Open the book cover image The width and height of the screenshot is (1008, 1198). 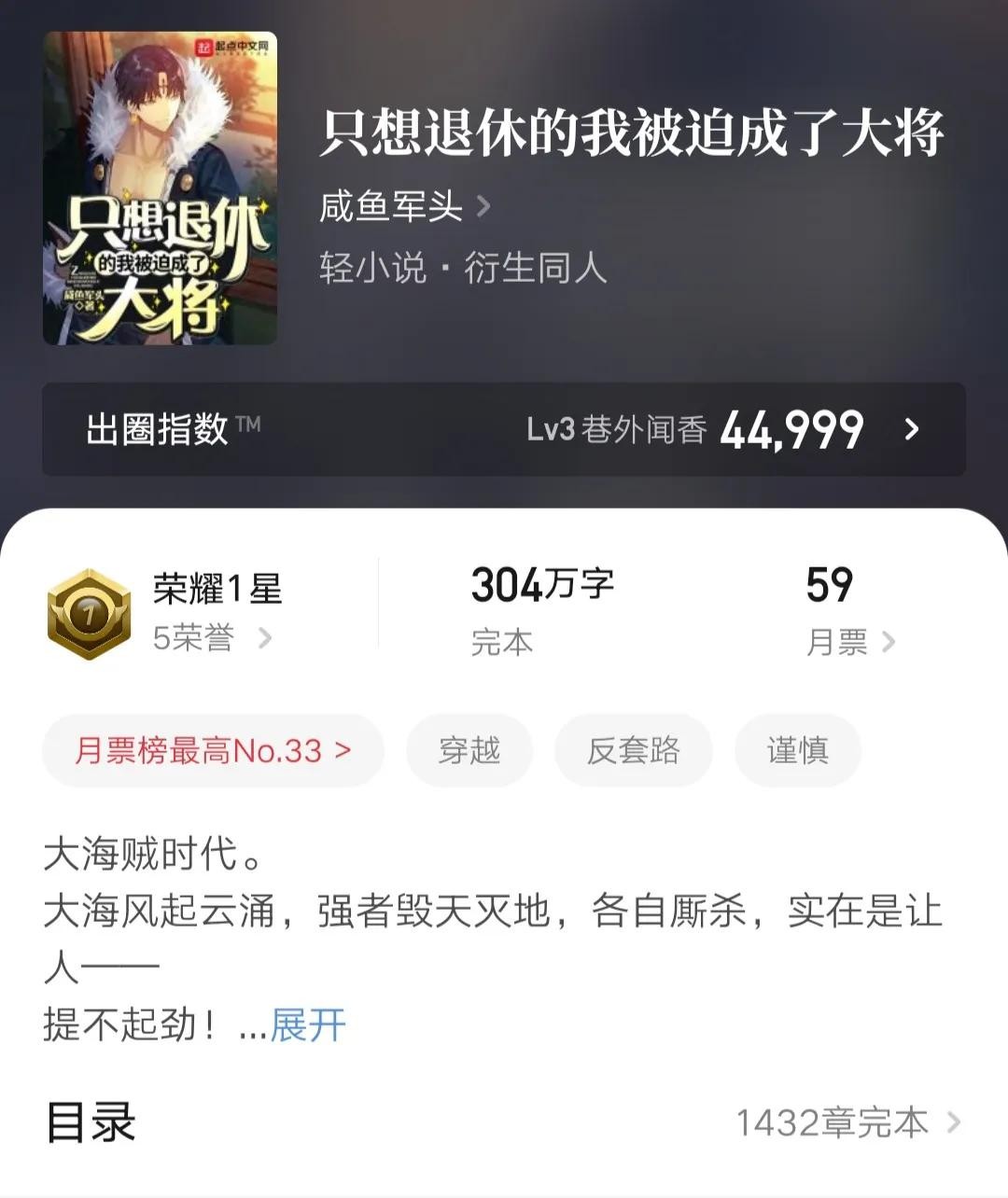pos(160,188)
